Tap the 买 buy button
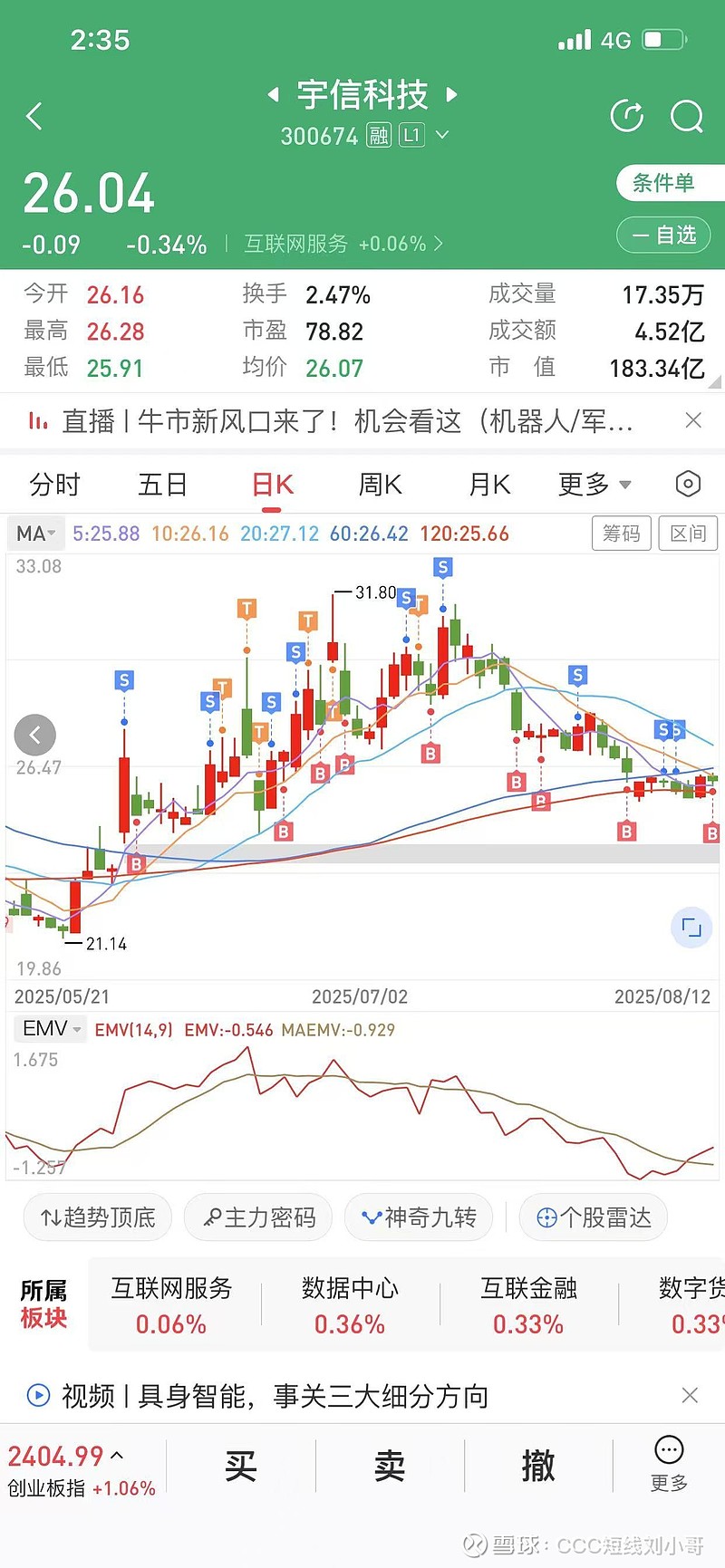The width and height of the screenshot is (725, 1568). click(x=240, y=1465)
